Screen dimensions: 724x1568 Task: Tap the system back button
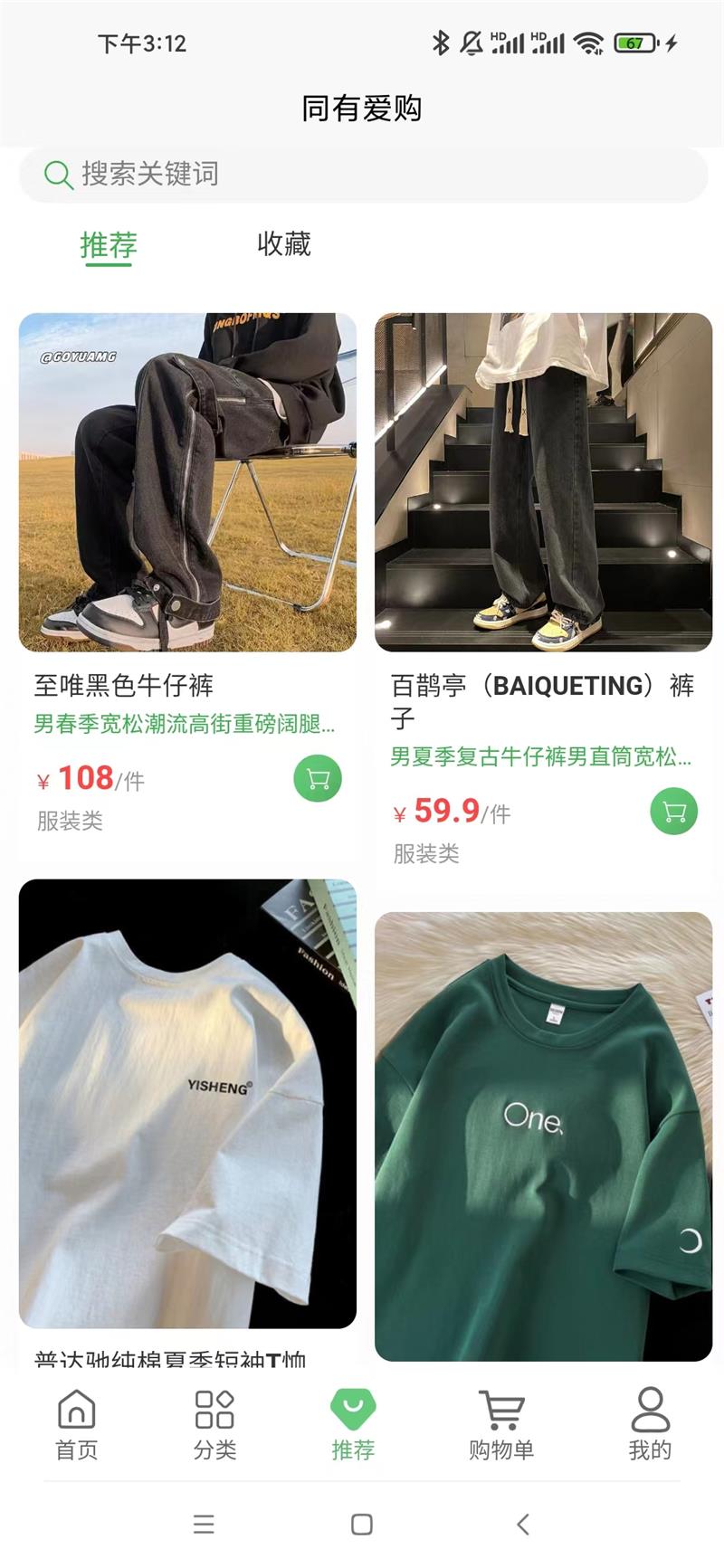tap(523, 1525)
